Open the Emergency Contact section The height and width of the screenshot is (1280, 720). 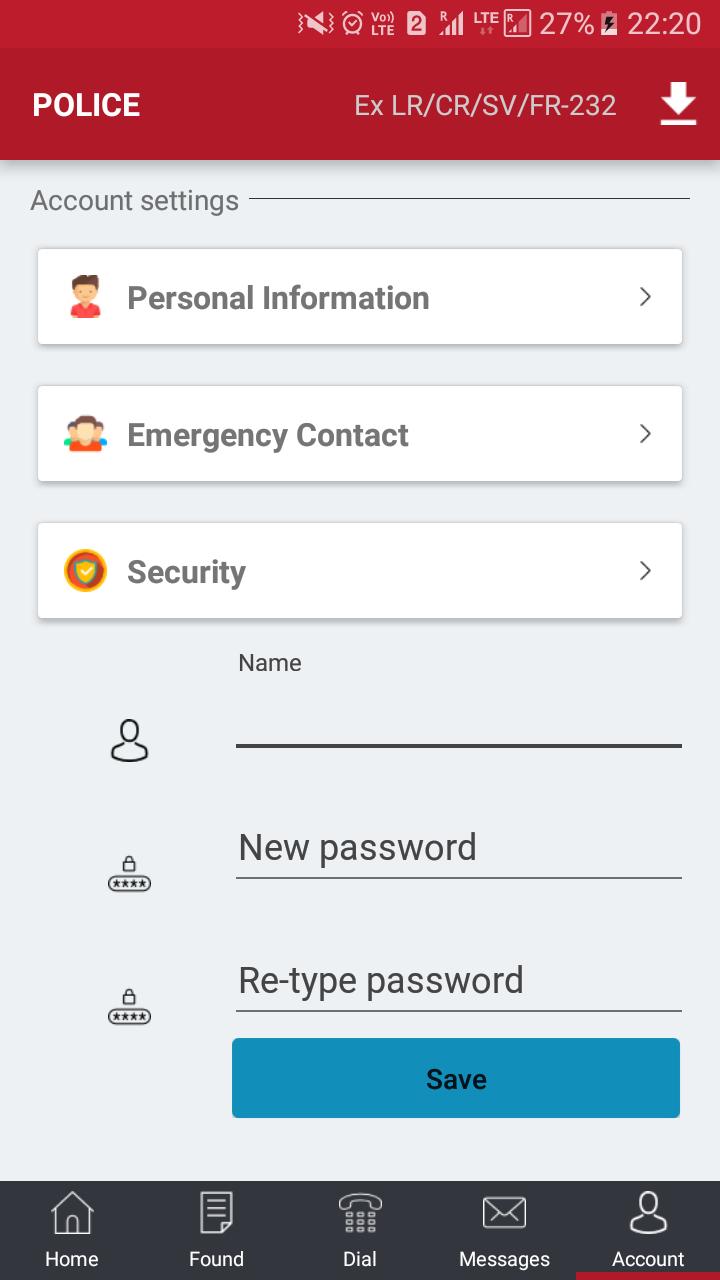coord(360,434)
